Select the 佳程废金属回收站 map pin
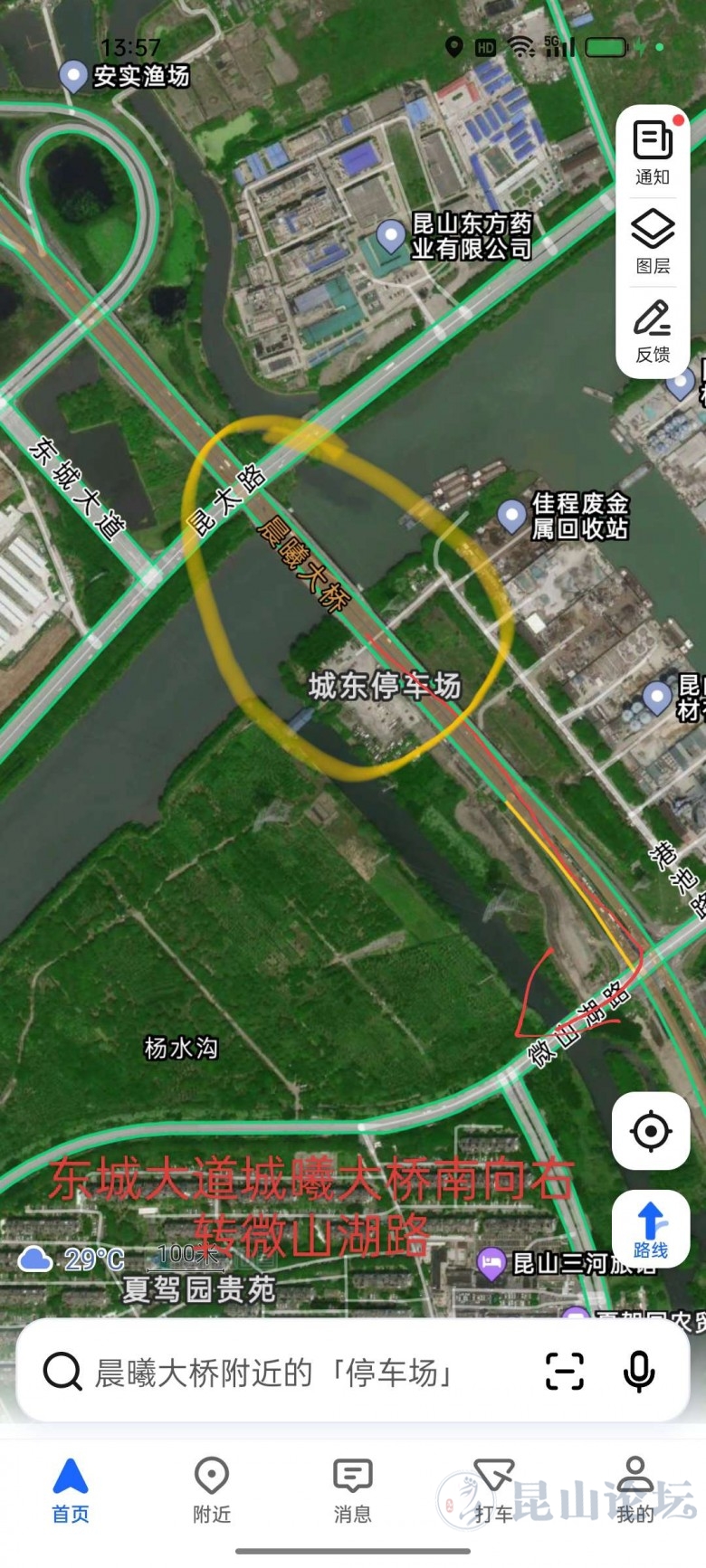 click(512, 515)
